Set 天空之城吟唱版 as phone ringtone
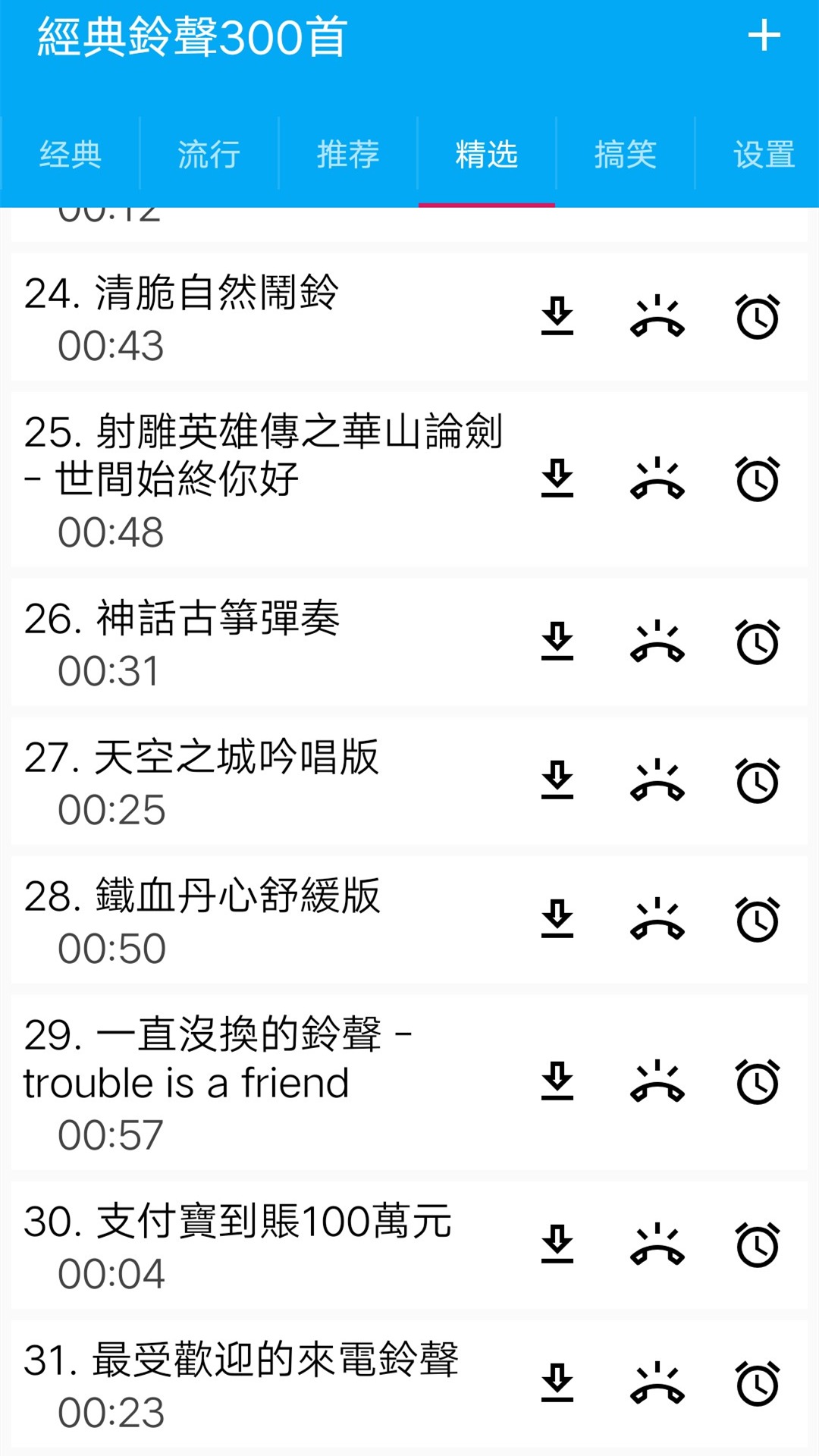The height and width of the screenshot is (1456, 819). pos(657,781)
